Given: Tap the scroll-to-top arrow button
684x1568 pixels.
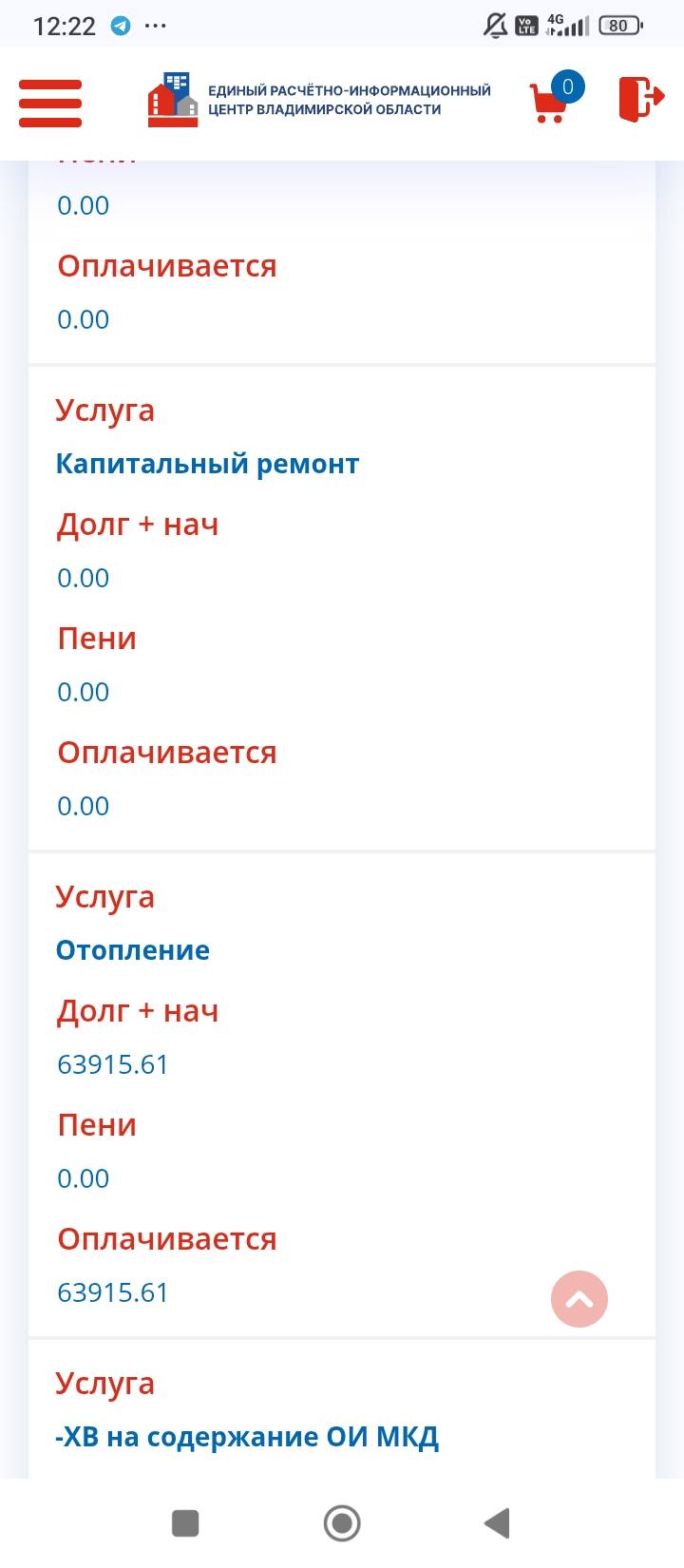Looking at the screenshot, I should coord(580,1298).
